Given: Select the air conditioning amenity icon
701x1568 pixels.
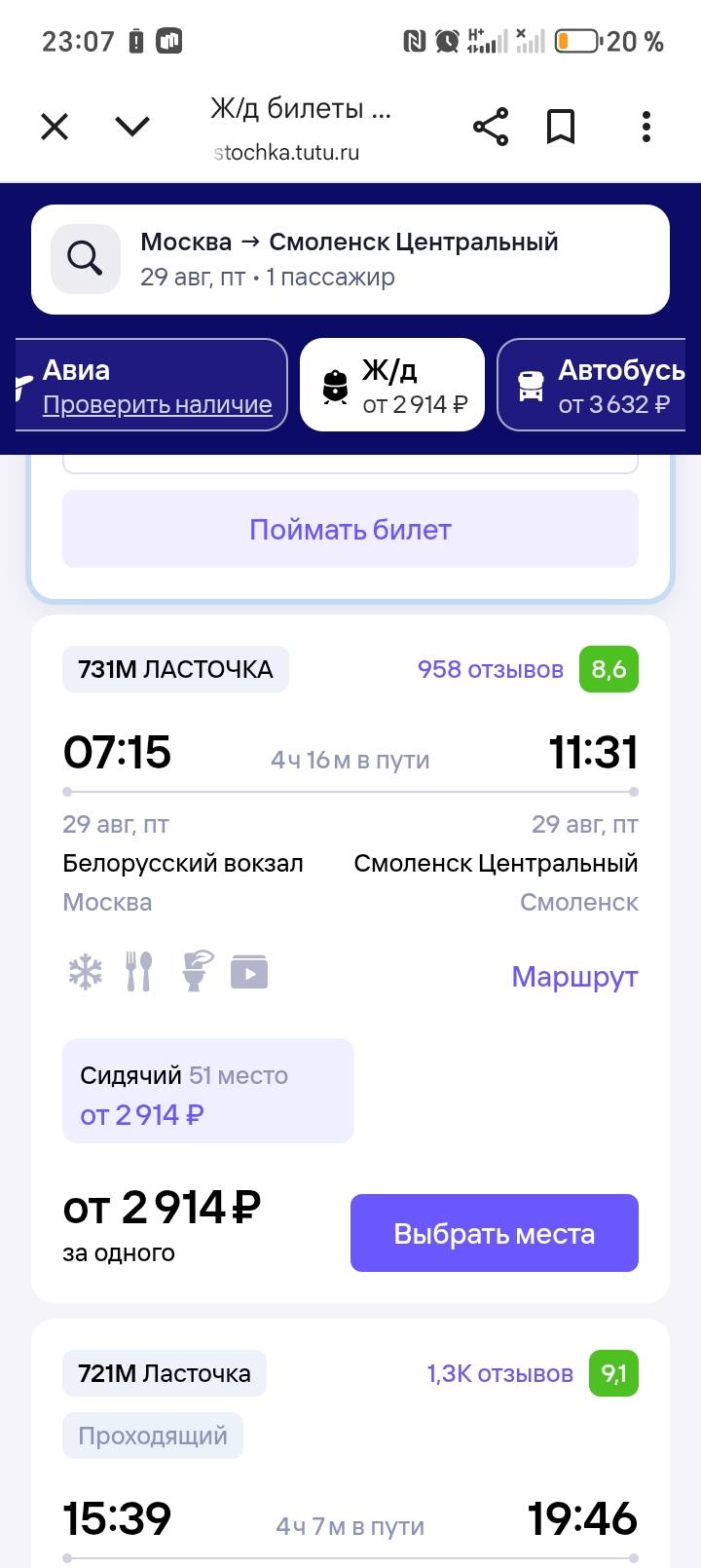Looking at the screenshot, I should point(84,970).
